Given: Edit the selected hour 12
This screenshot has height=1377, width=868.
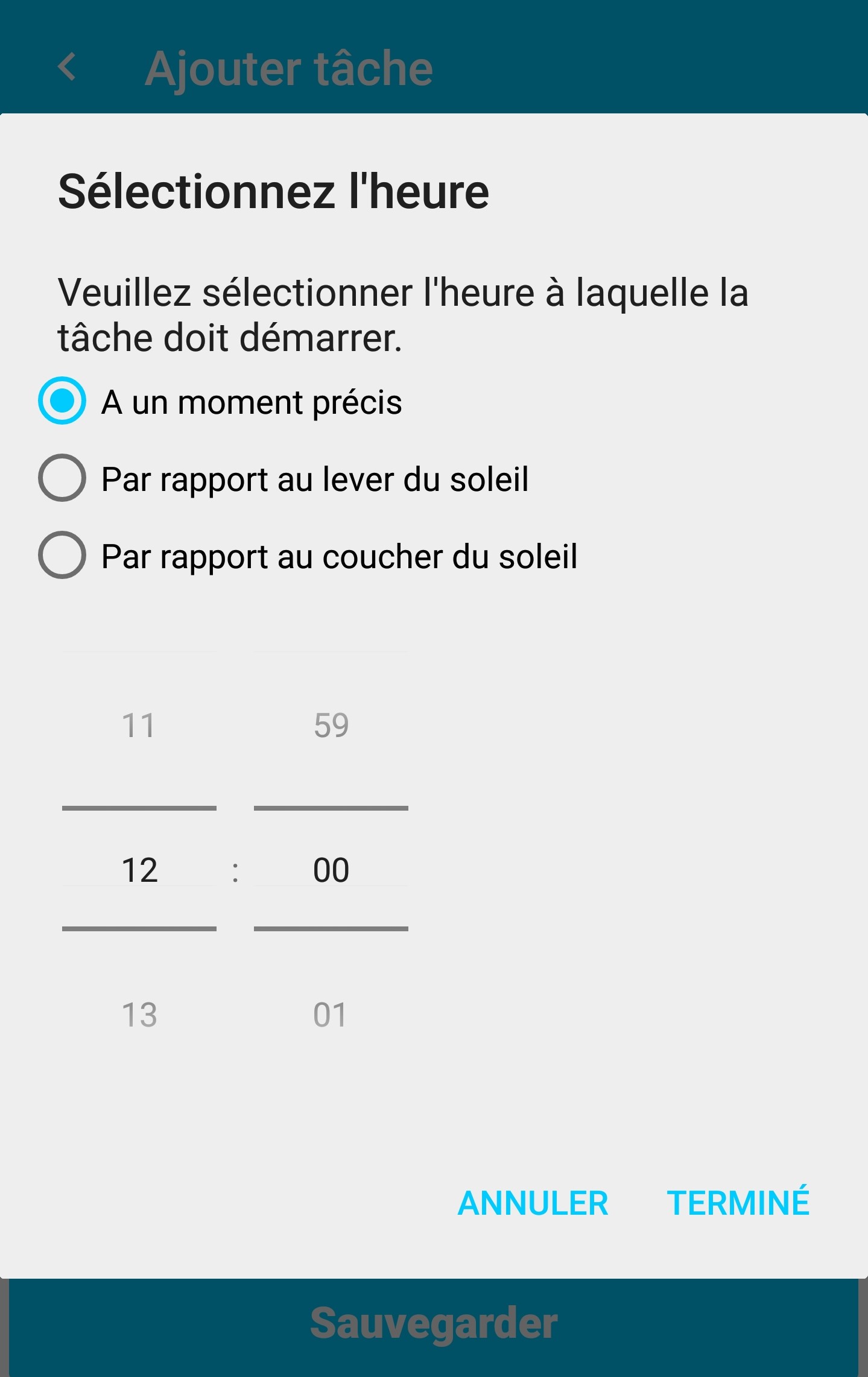Looking at the screenshot, I should click(139, 870).
